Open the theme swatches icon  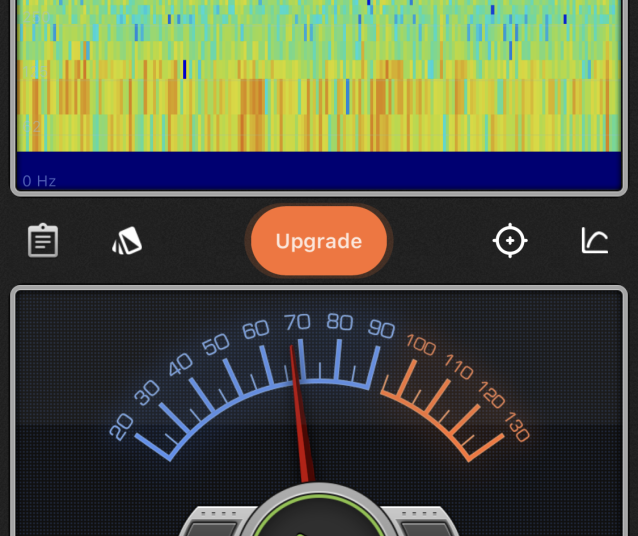click(127, 241)
